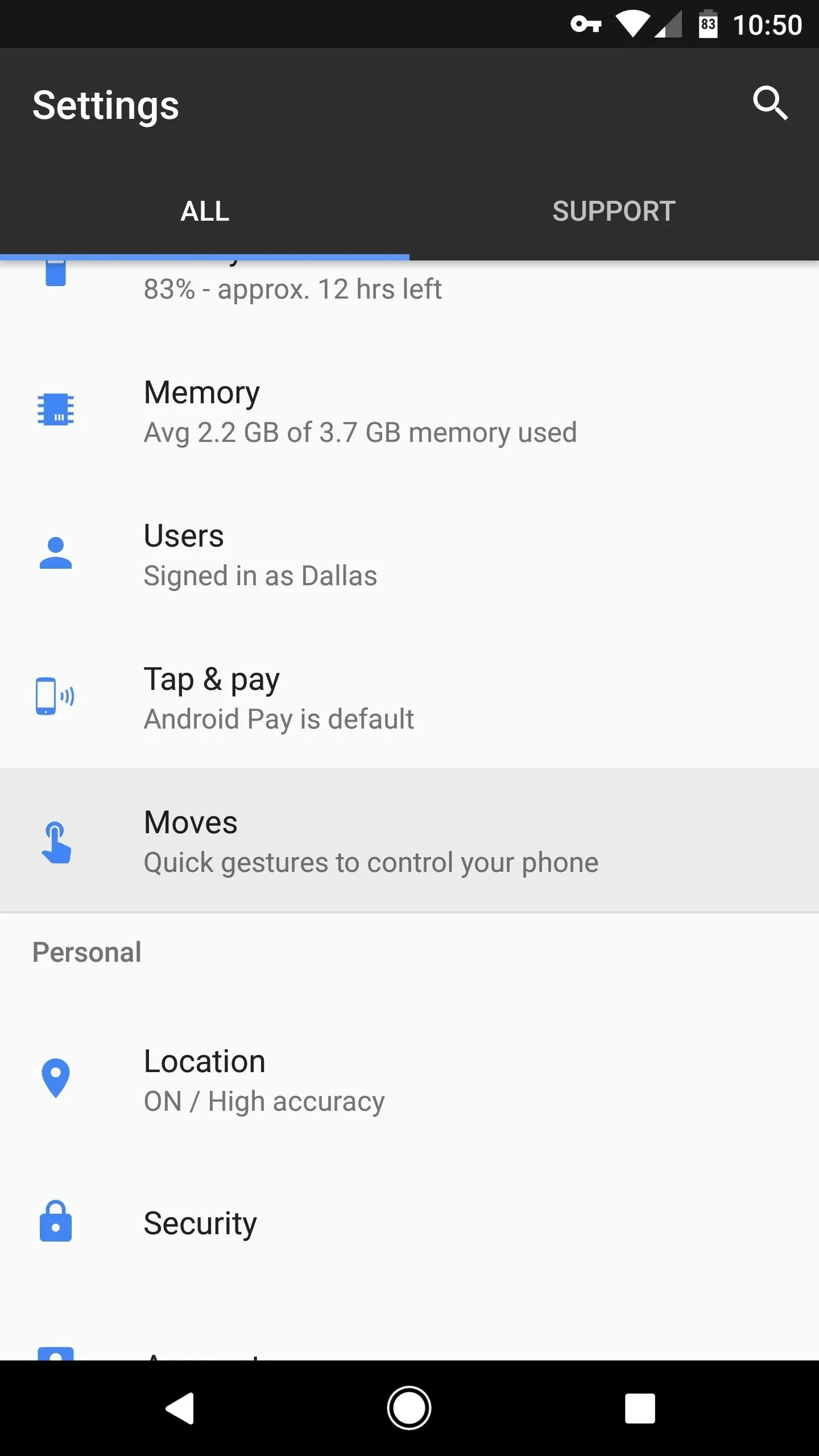Open recent apps

[639, 1408]
